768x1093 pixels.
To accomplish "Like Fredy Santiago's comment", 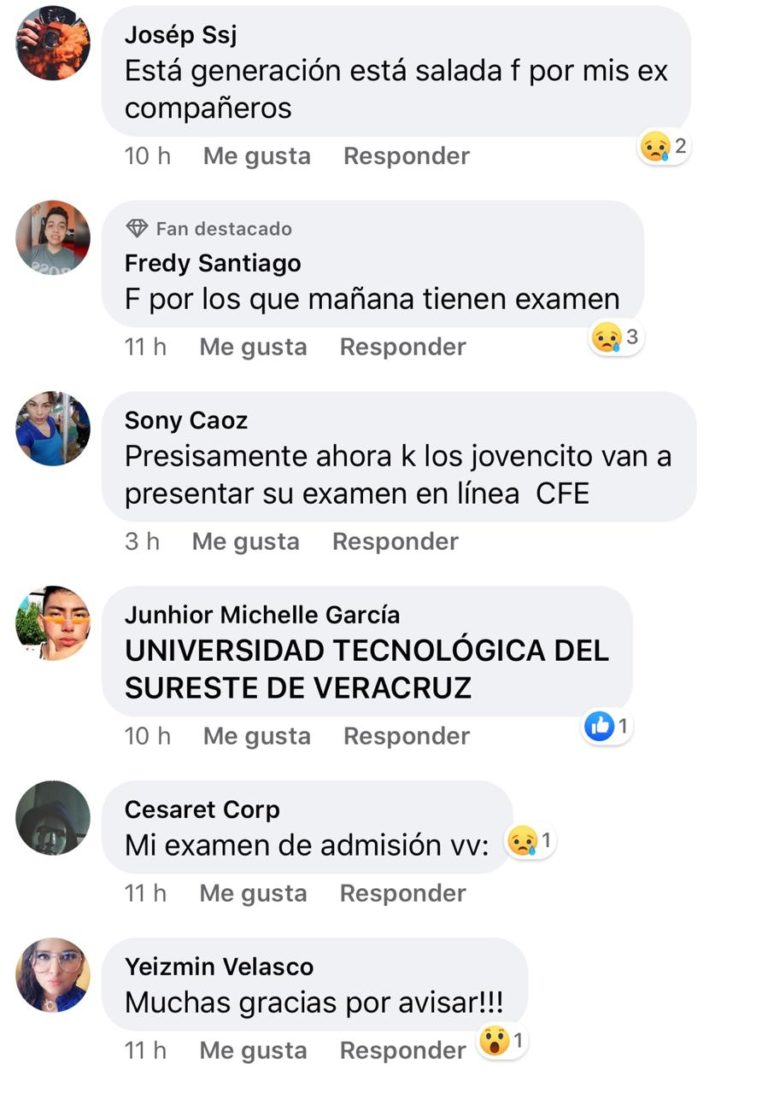I will click(x=253, y=347).
